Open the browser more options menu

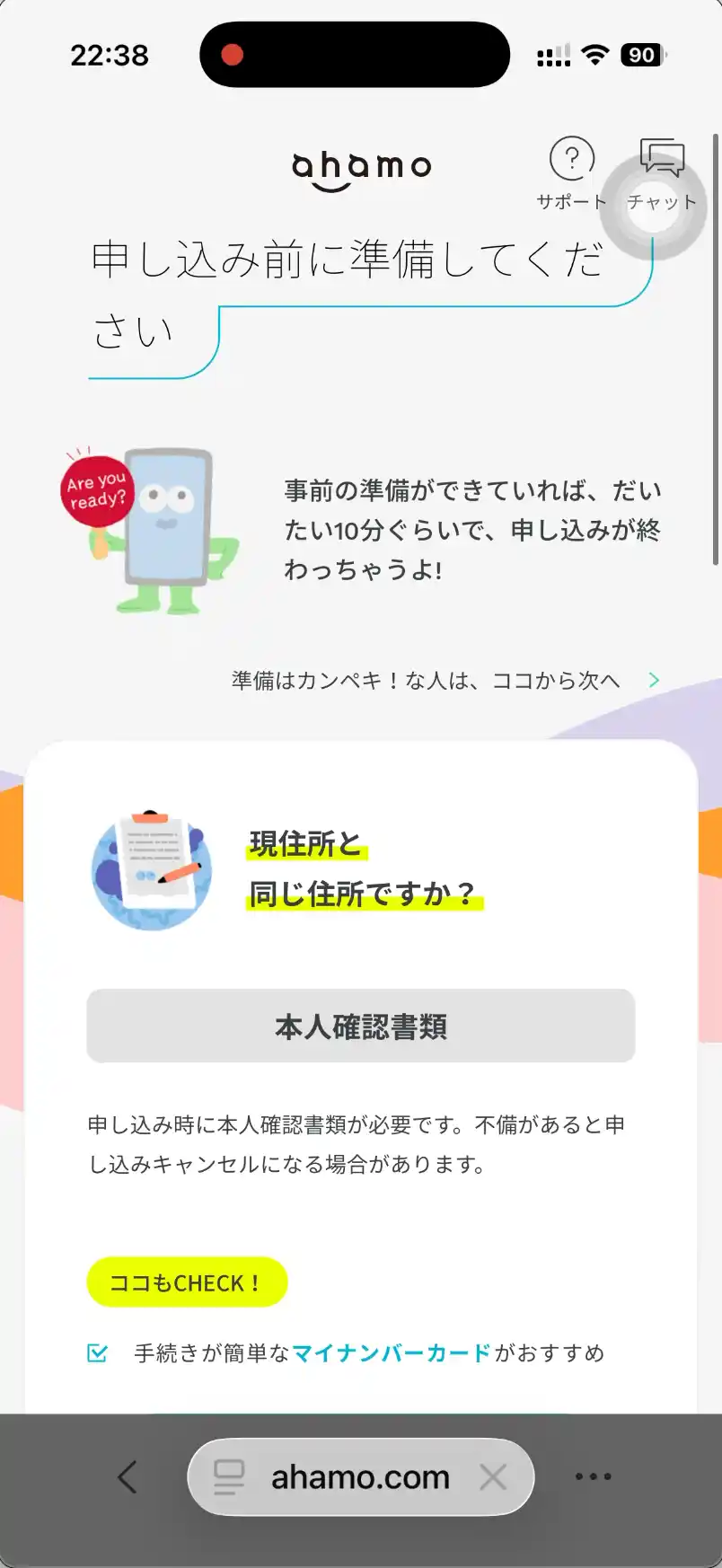click(594, 1476)
